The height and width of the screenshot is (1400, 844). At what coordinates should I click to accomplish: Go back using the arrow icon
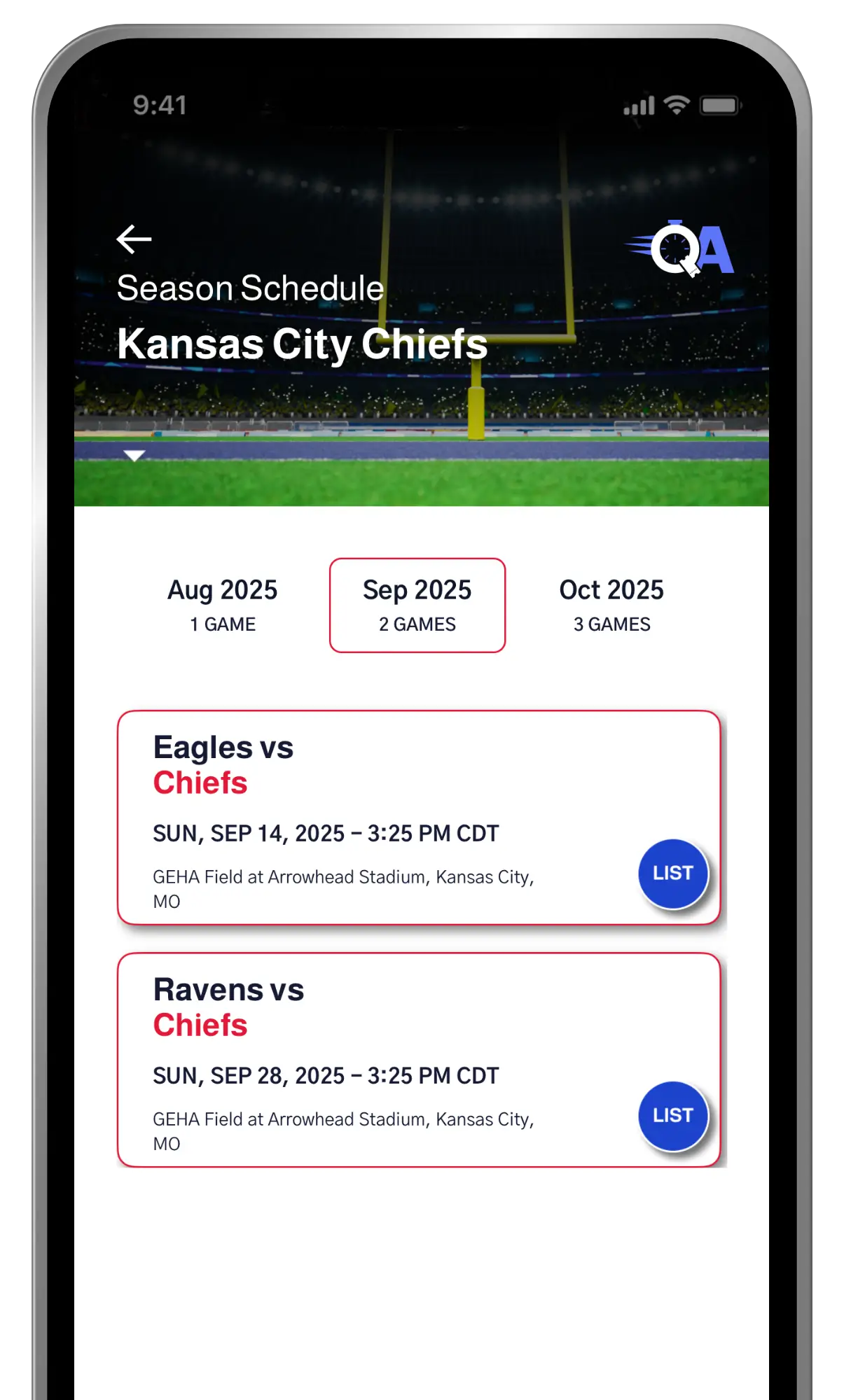pos(134,239)
